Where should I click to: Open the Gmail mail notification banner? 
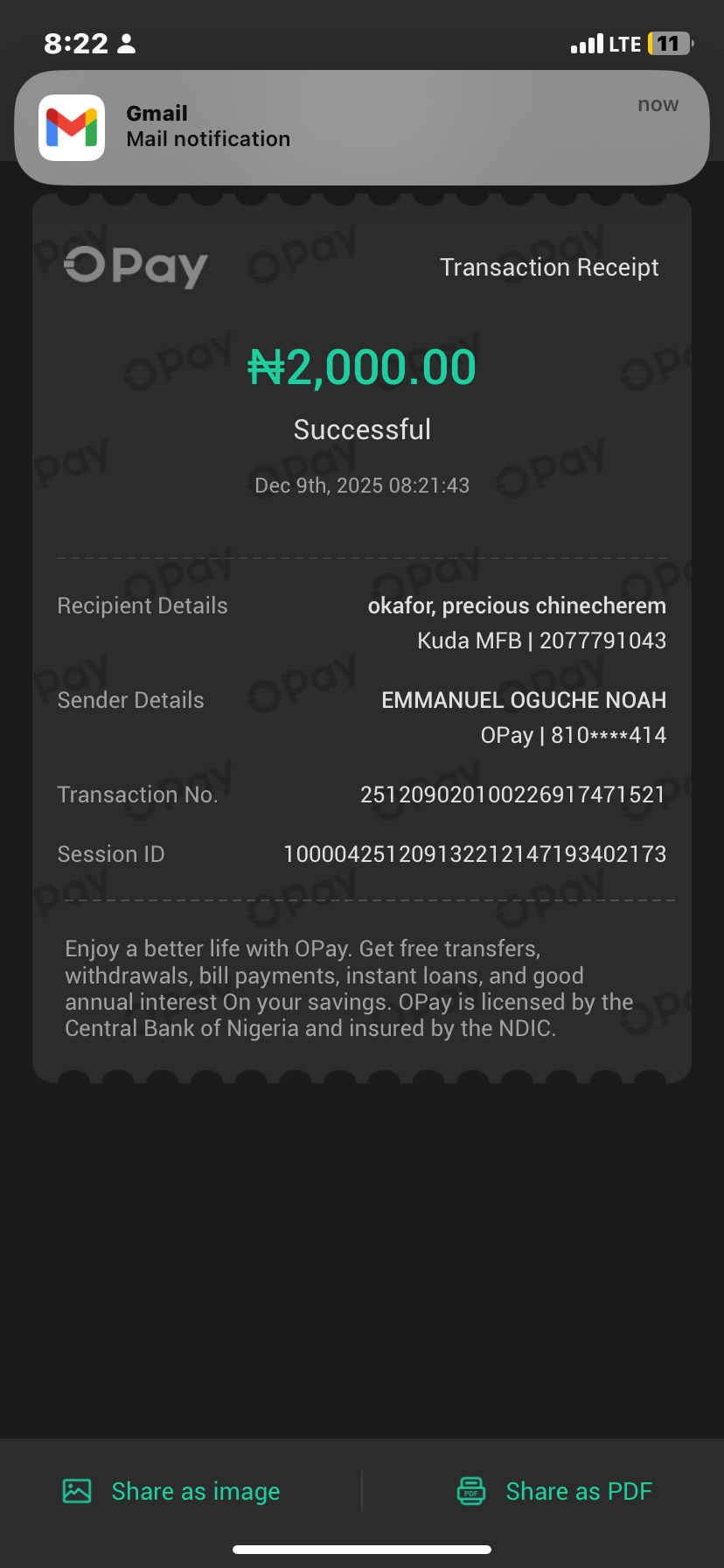(x=362, y=128)
